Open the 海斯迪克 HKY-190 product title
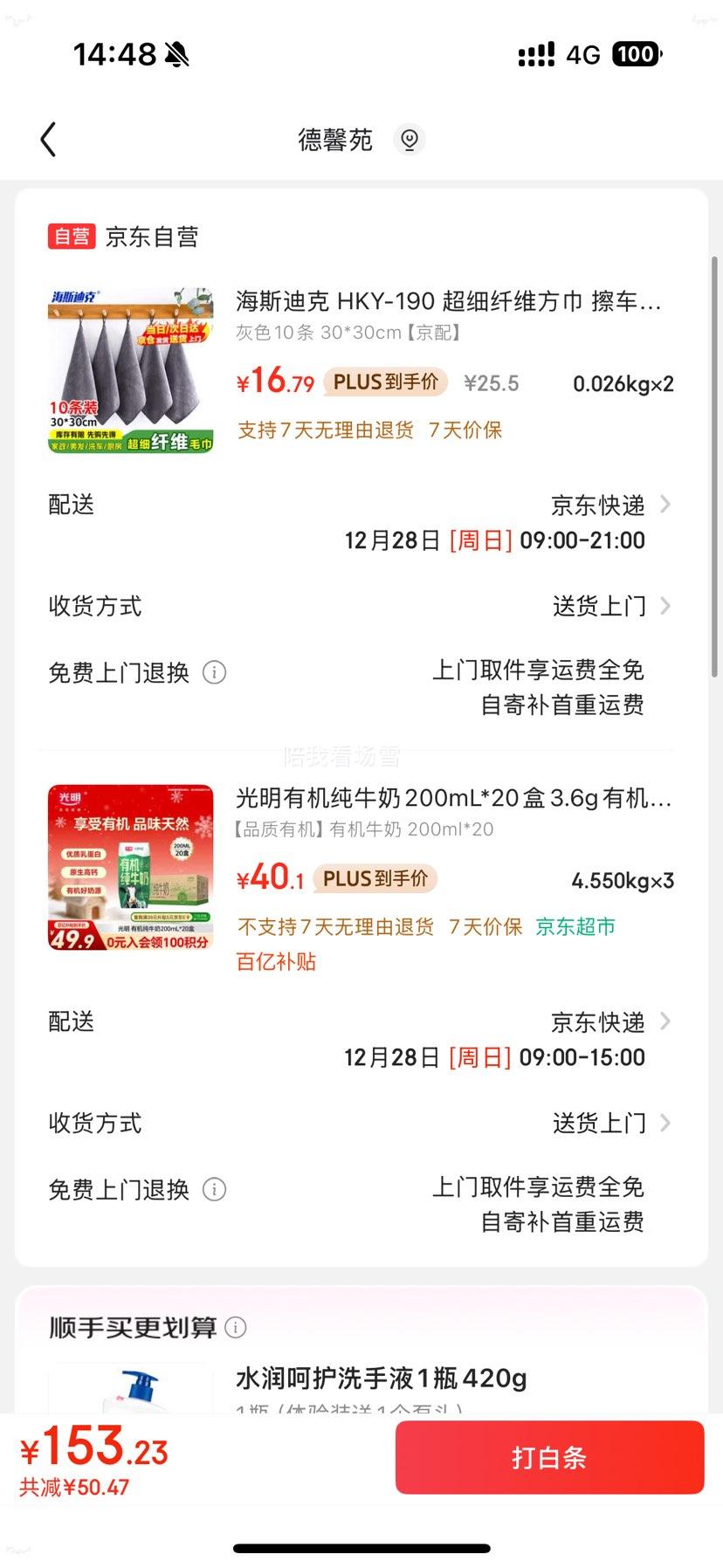The image size is (723, 1568). click(x=447, y=303)
